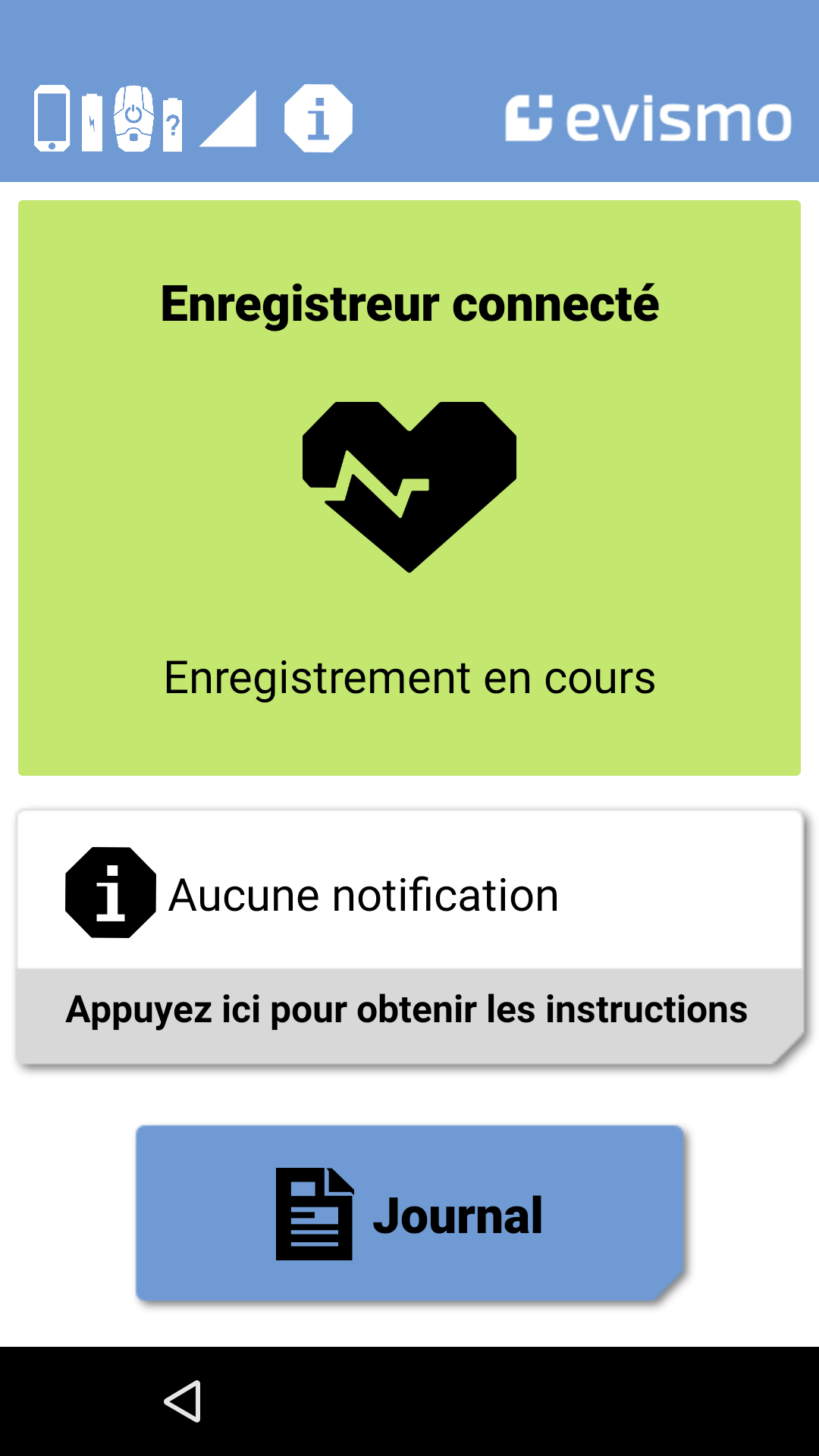Open the info icon in the header
The height and width of the screenshot is (1456, 819).
(x=318, y=118)
